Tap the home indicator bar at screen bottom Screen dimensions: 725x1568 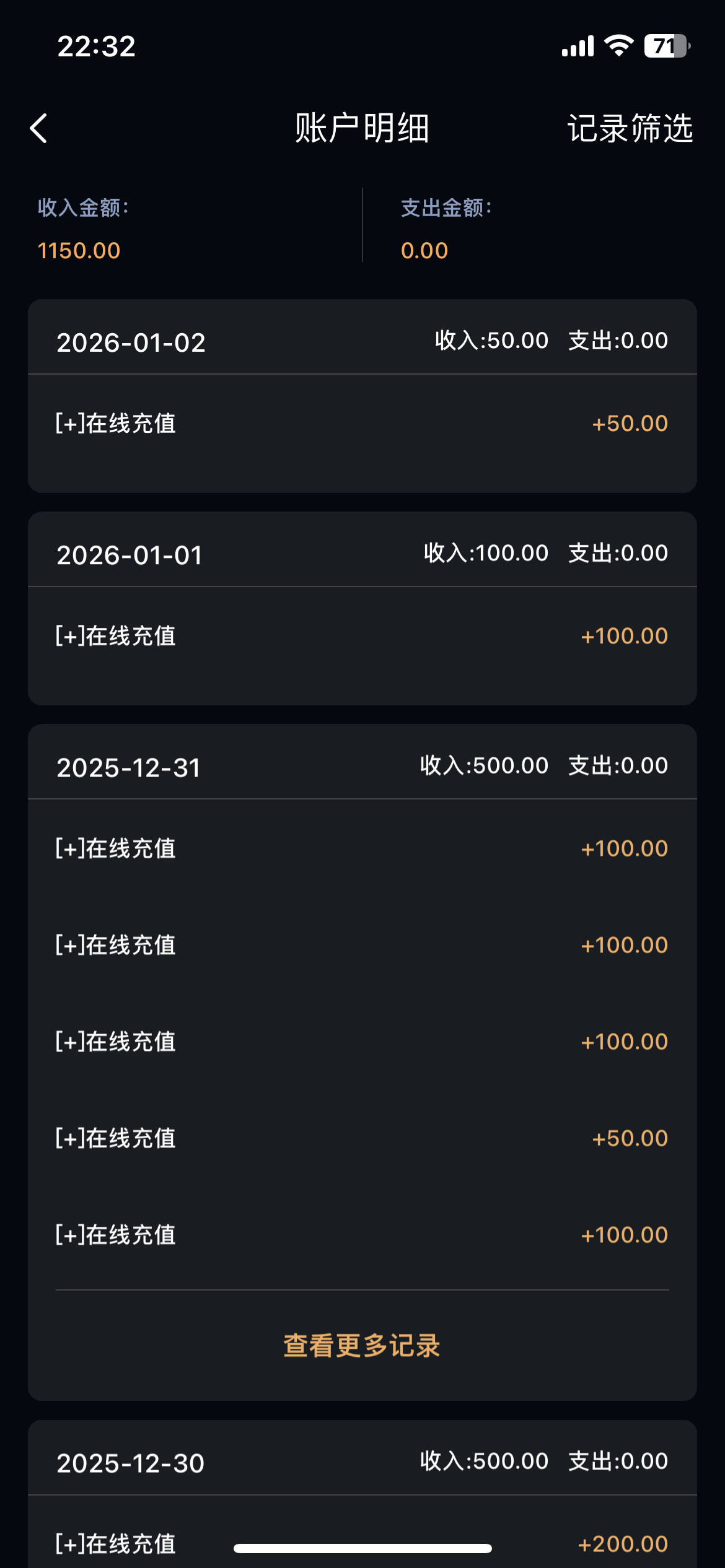362,1545
